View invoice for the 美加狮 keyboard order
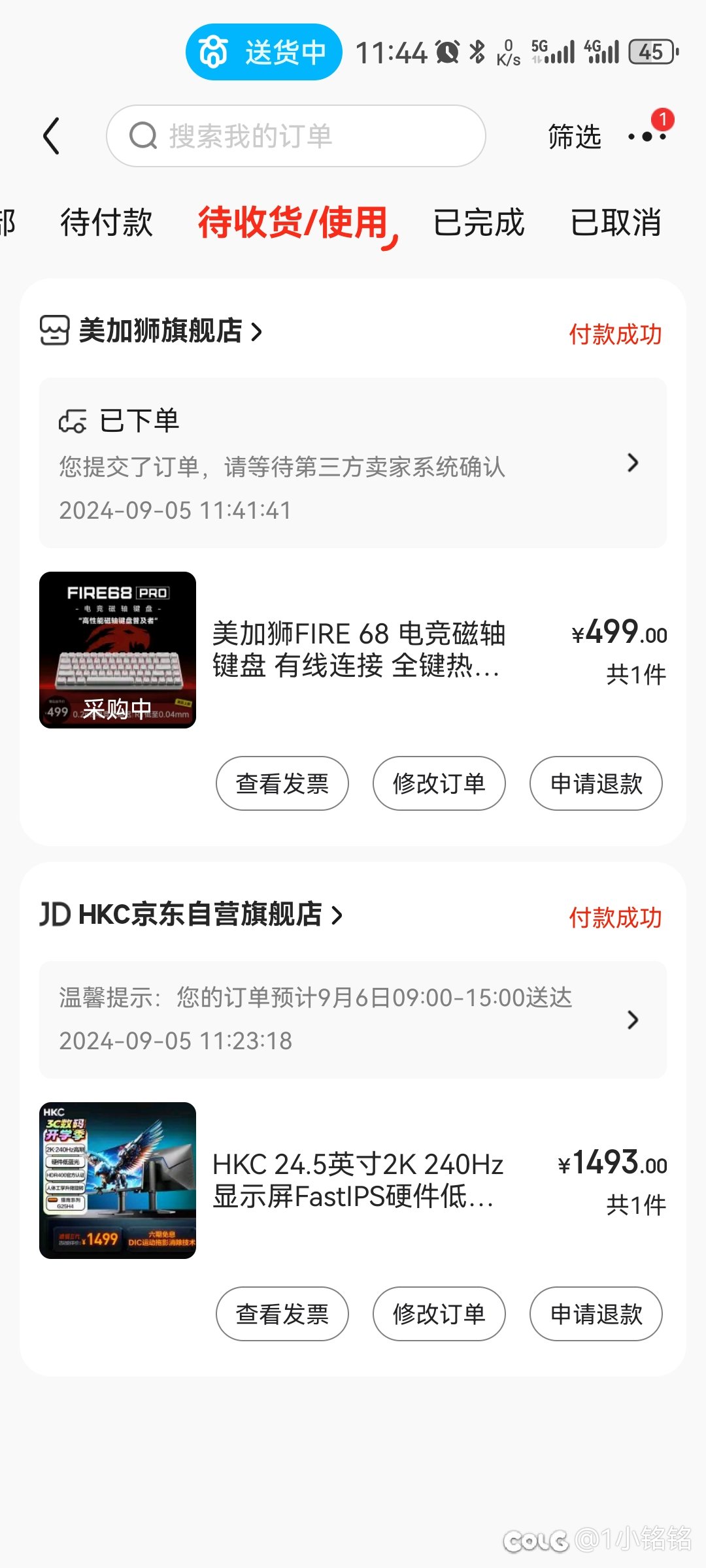 pyautogui.click(x=282, y=783)
